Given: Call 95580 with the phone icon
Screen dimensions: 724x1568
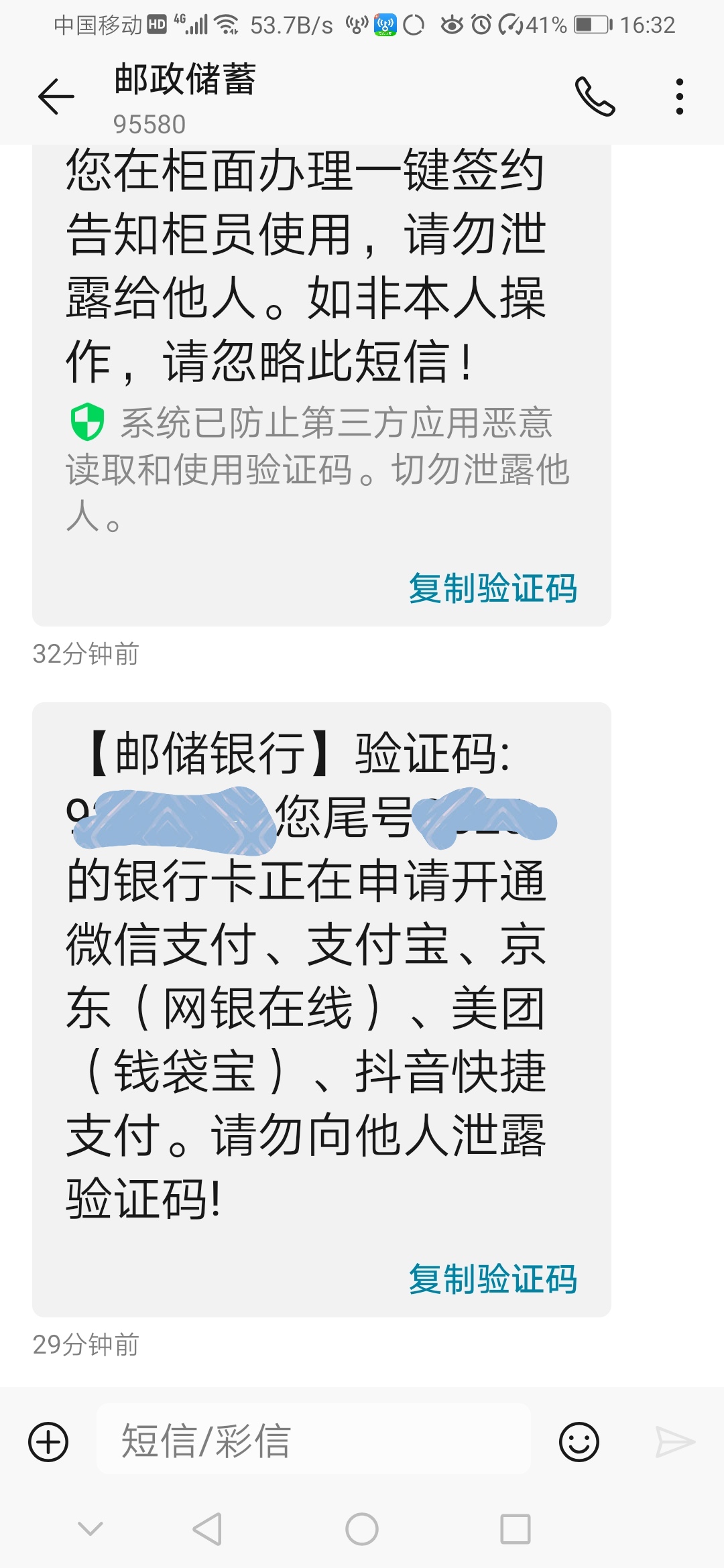Looking at the screenshot, I should [595, 96].
